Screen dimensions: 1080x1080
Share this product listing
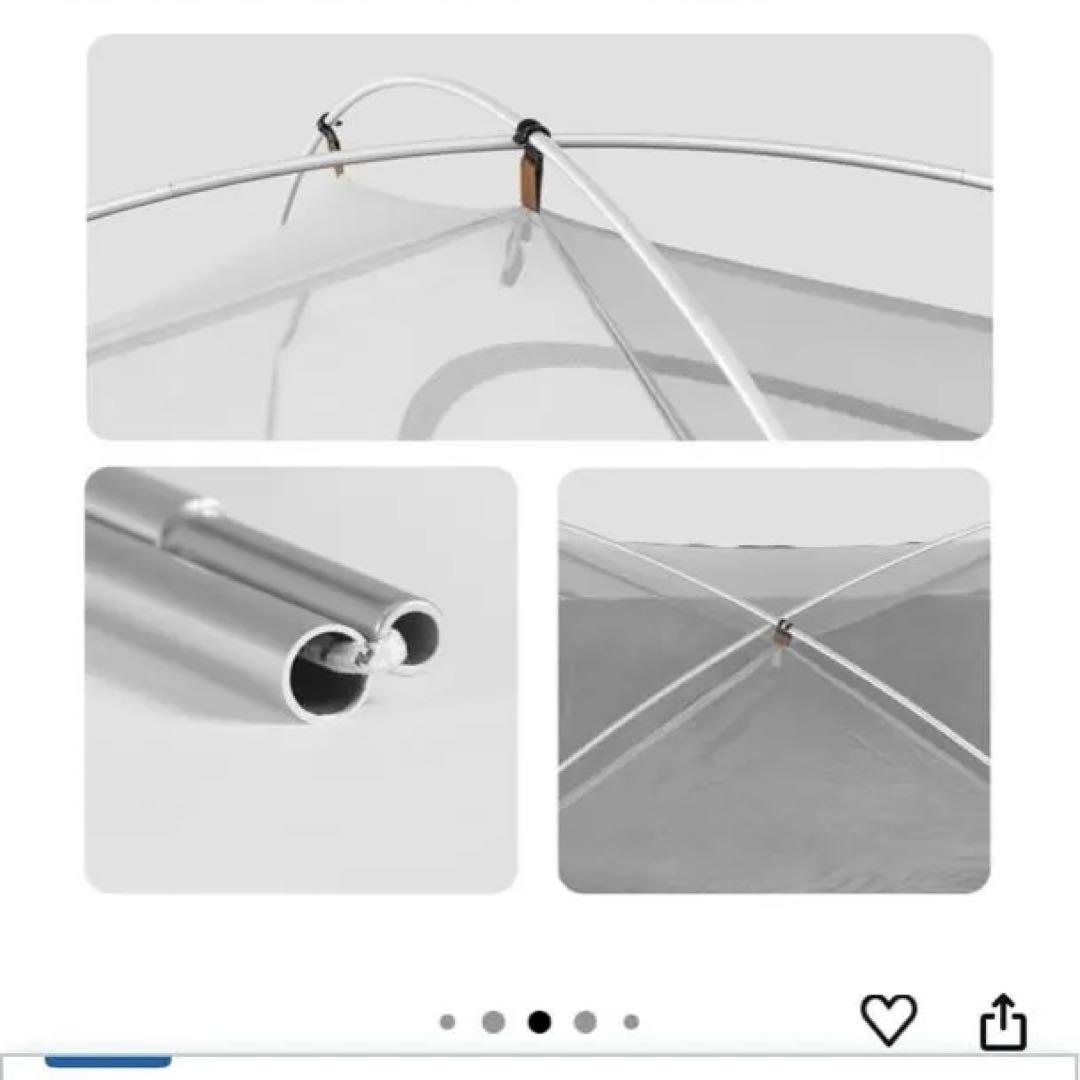pyautogui.click(x=1002, y=1021)
